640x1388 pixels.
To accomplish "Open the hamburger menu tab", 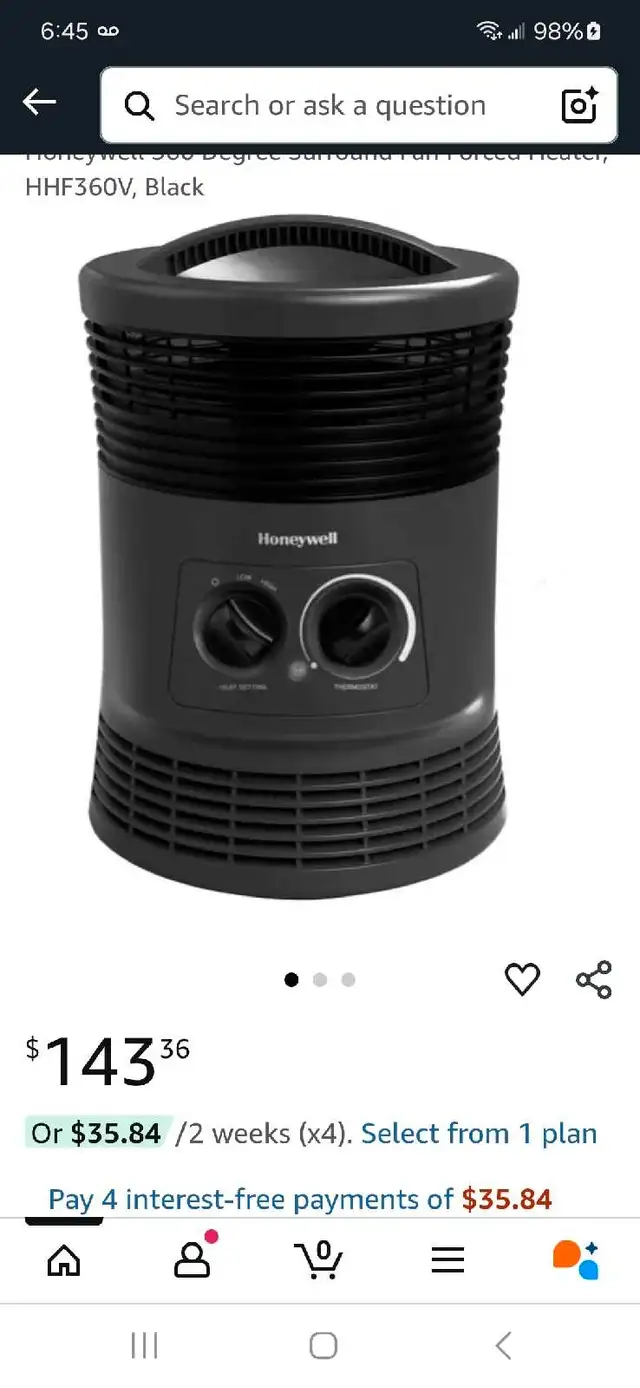I will point(448,1260).
